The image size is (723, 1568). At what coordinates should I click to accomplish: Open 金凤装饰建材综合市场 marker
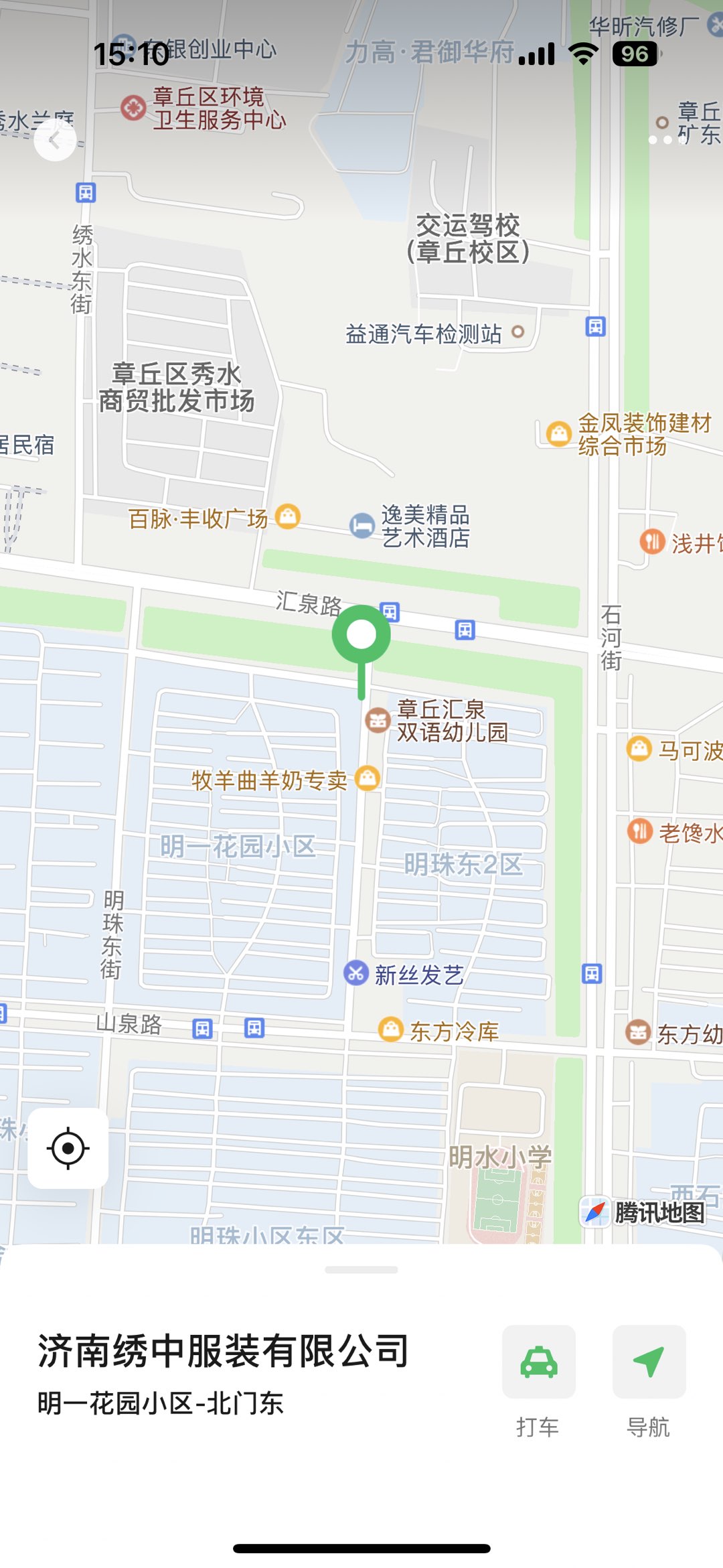tap(558, 433)
